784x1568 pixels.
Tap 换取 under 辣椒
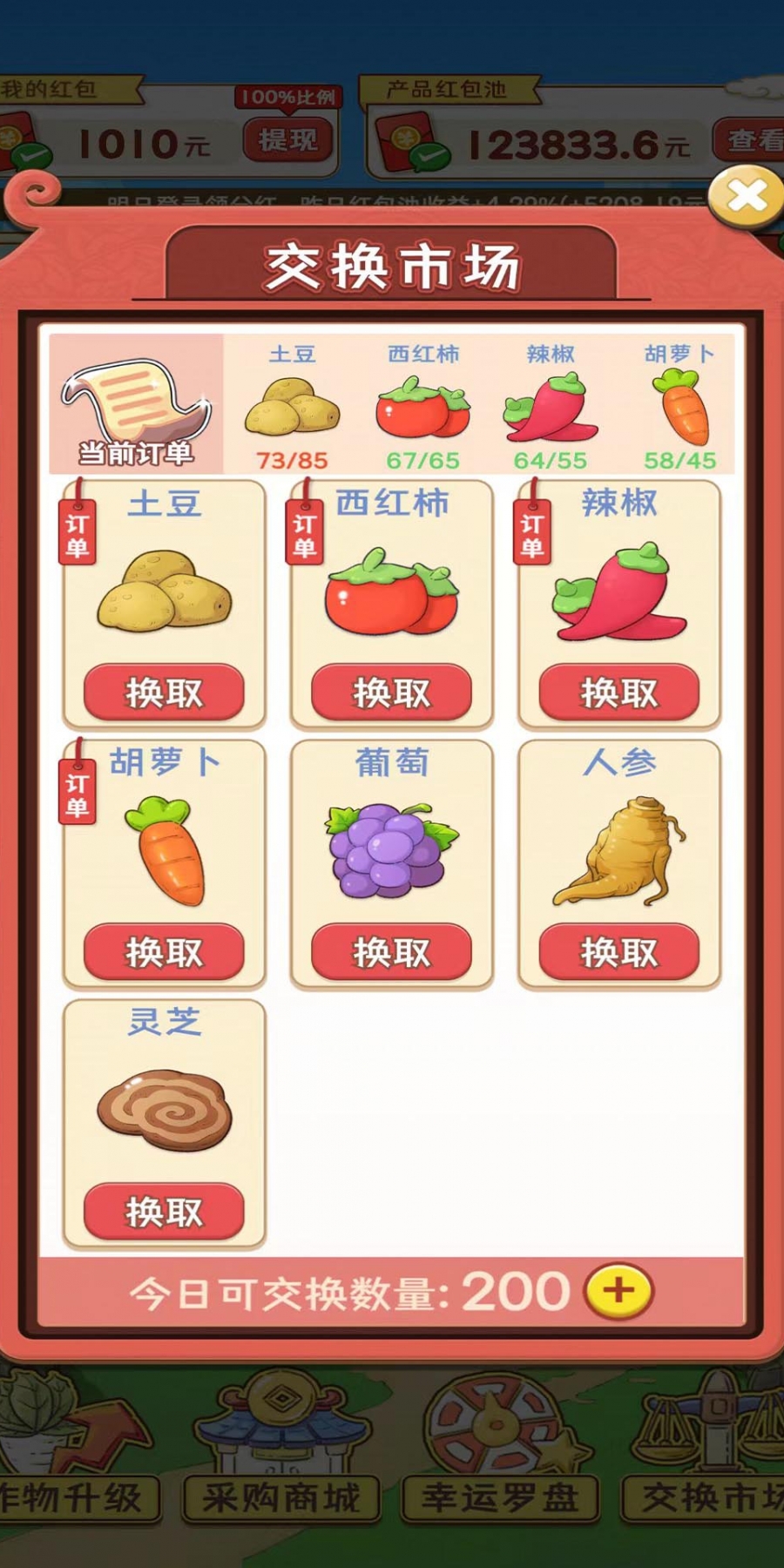pos(618,693)
